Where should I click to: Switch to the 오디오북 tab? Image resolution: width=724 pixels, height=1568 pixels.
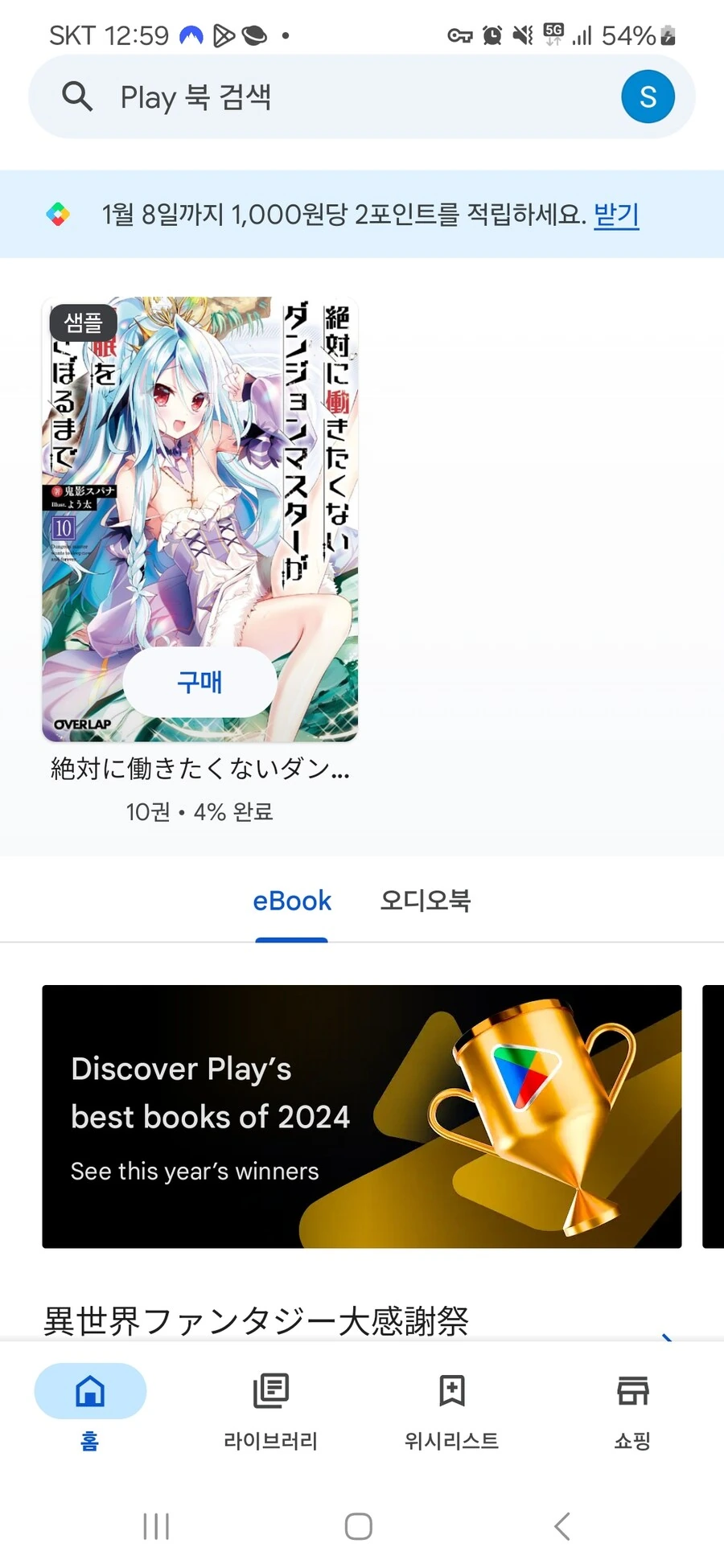426,901
